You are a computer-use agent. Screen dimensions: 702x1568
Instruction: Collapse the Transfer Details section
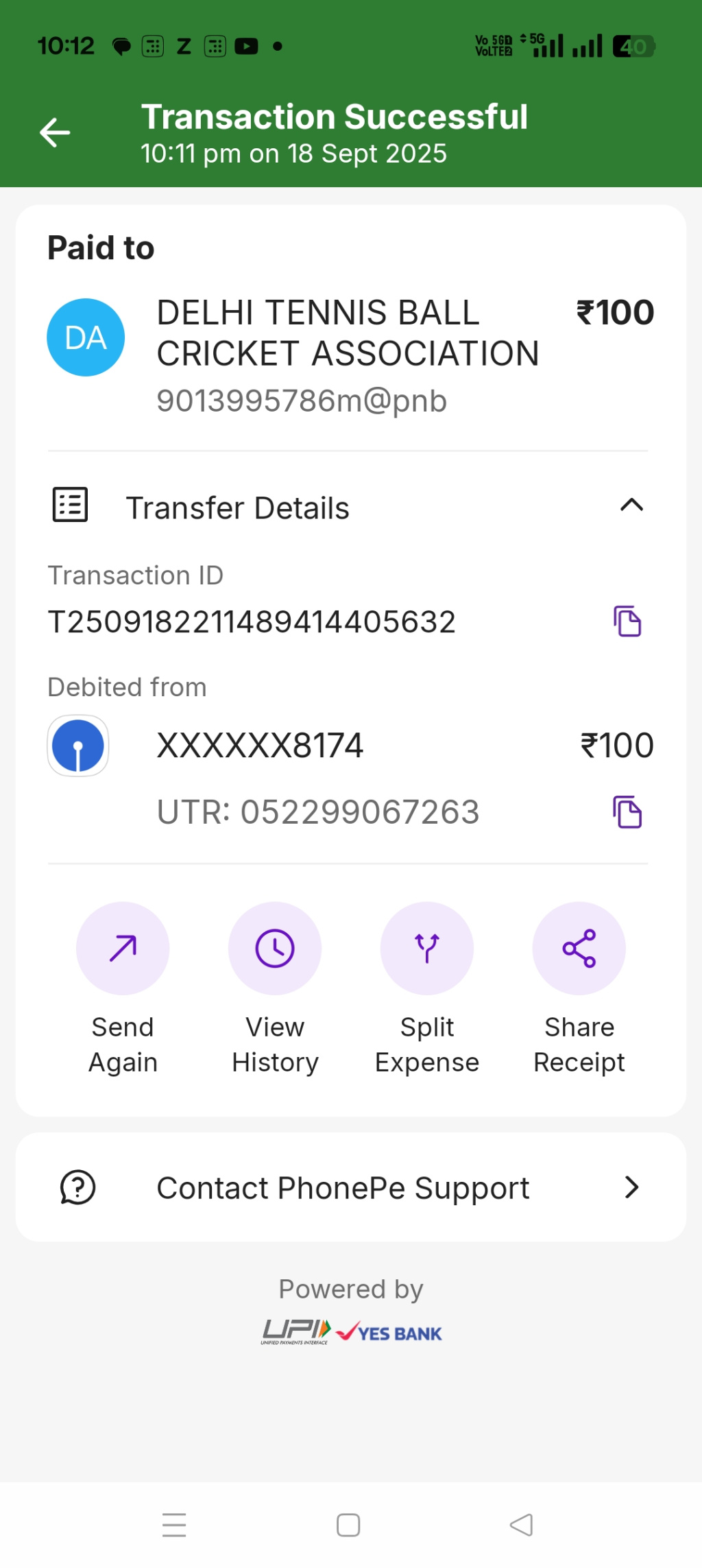(x=631, y=506)
